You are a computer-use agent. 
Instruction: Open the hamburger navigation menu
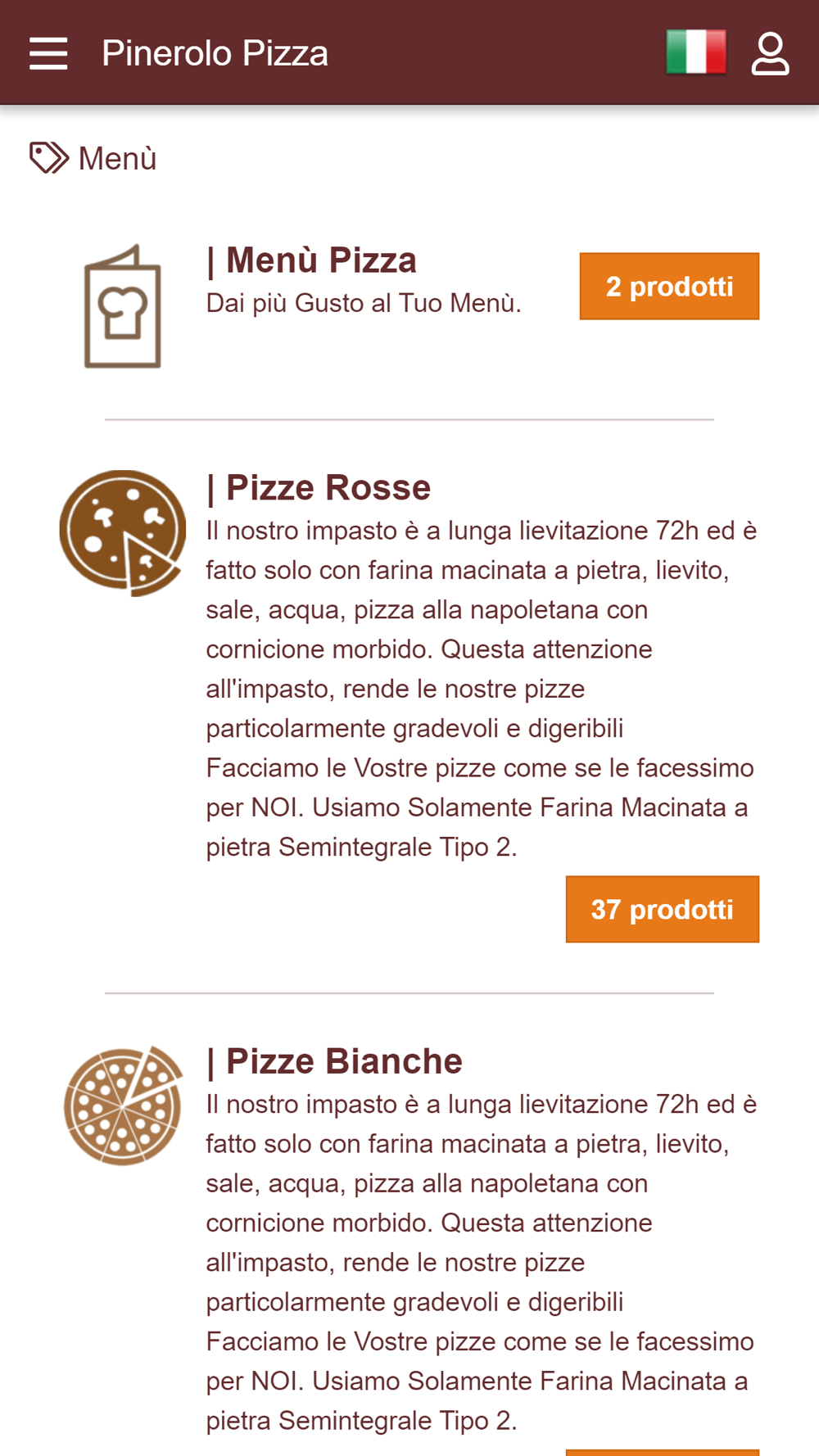48,53
